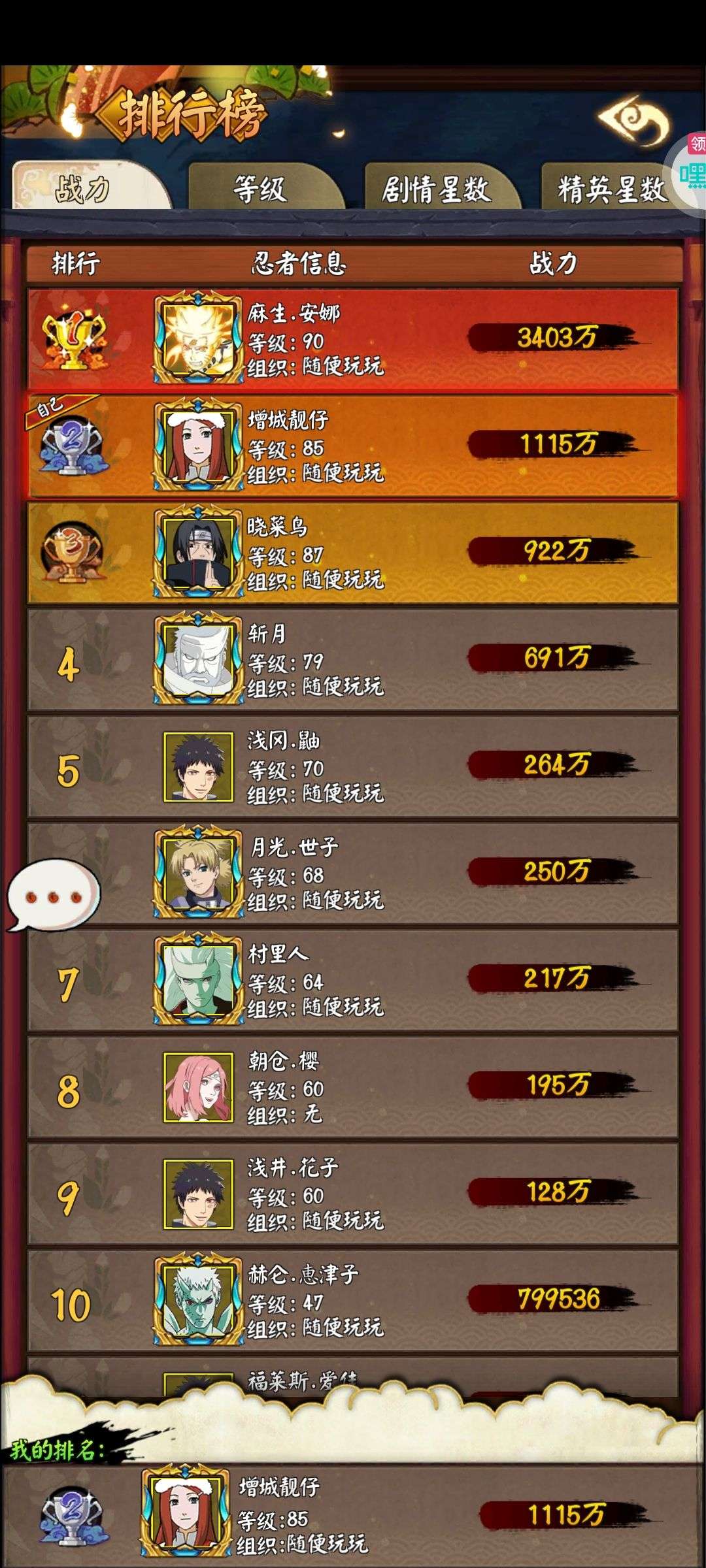Open first-place player 麻生.安娜
Image resolution: width=706 pixels, height=1568 pixels.
[353, 339]
